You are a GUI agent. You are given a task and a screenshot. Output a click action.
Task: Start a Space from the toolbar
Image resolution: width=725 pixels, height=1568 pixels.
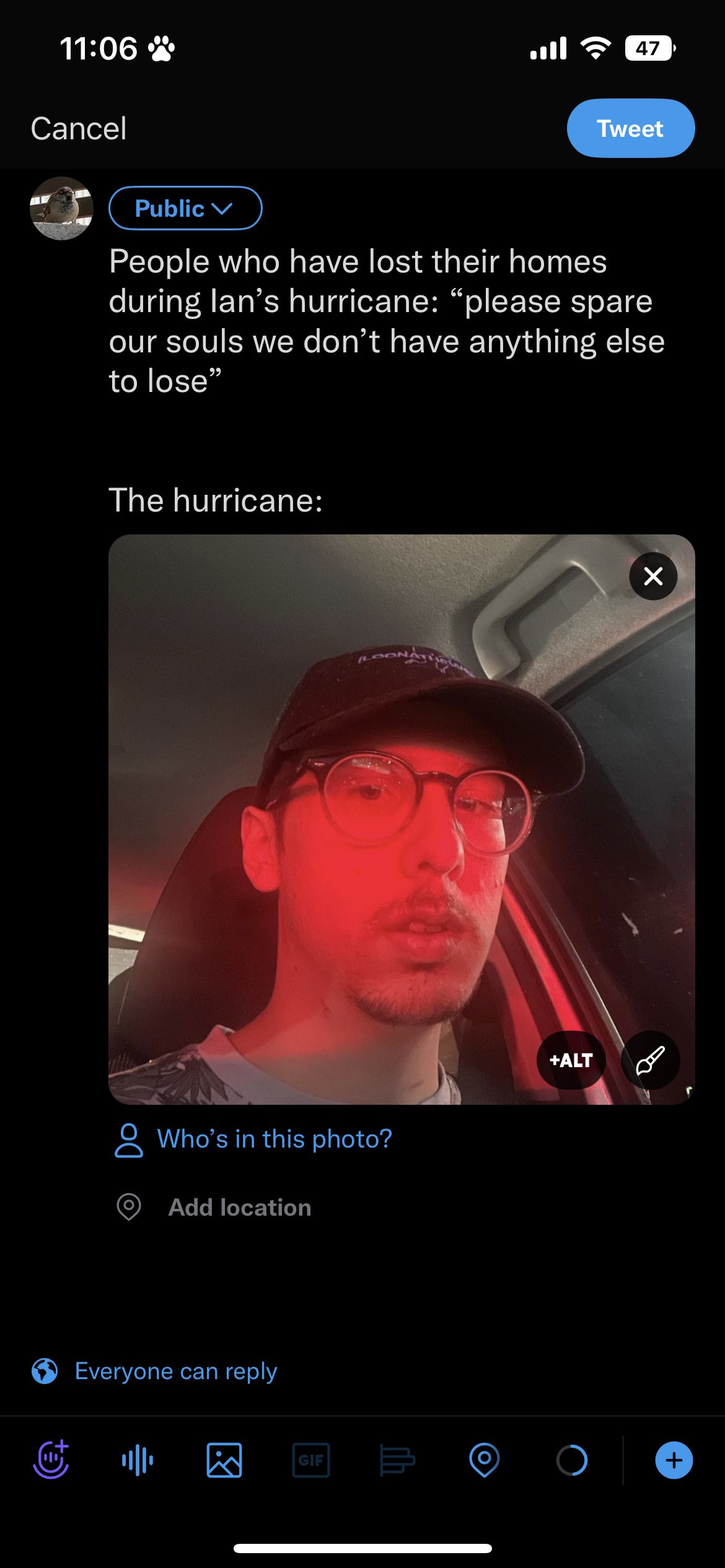tap(51, 1460)
